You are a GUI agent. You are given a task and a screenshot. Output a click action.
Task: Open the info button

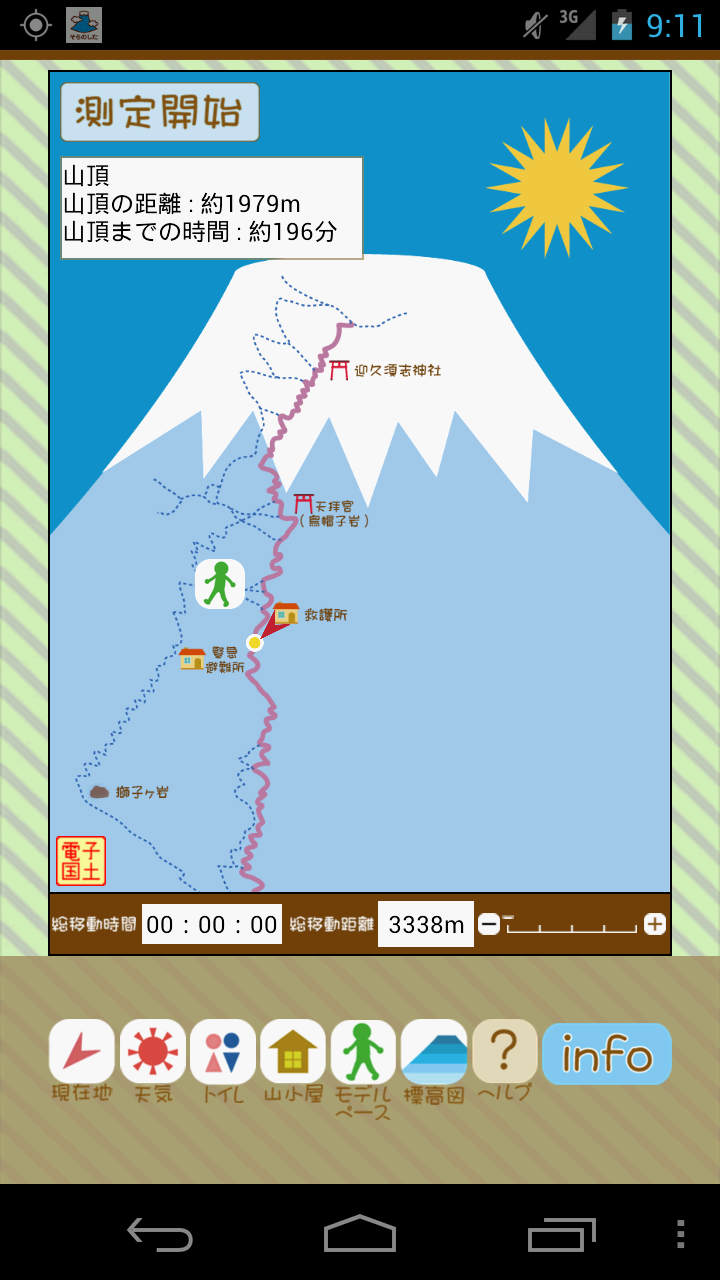(607, 1054)
